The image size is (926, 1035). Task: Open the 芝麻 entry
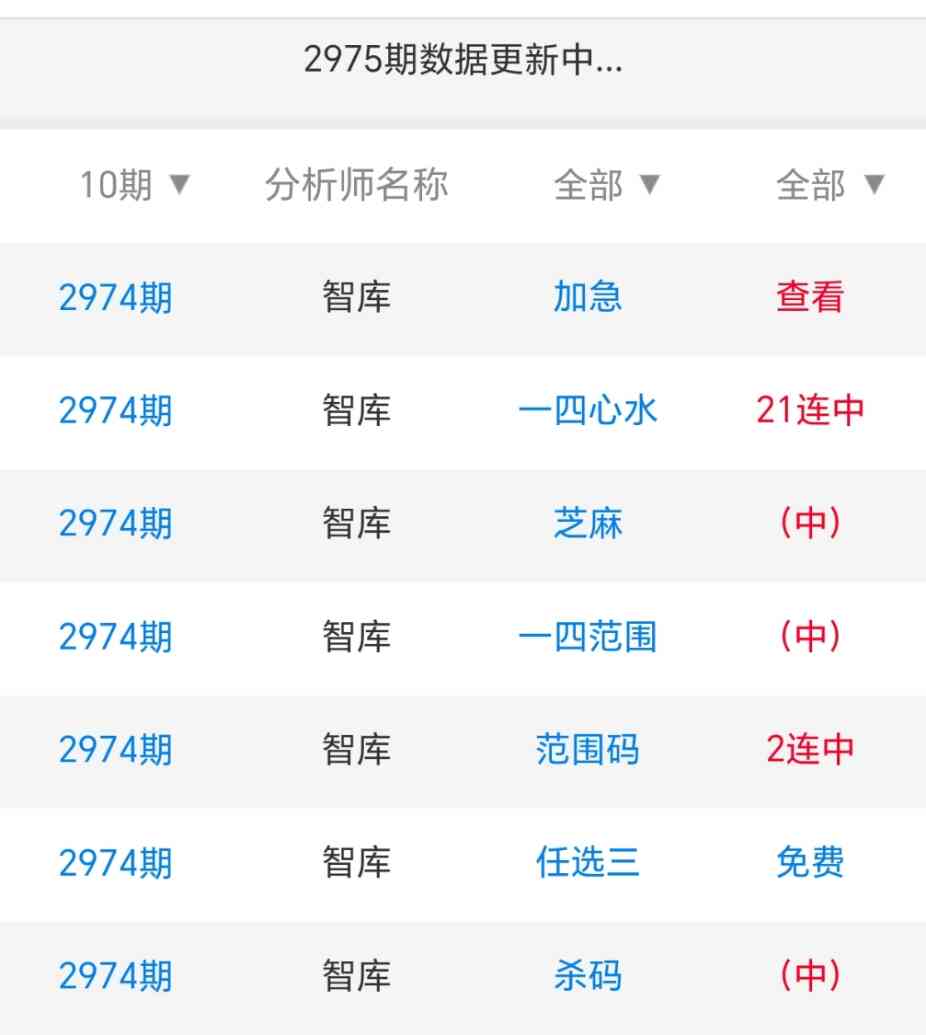(x=588, y=524)
